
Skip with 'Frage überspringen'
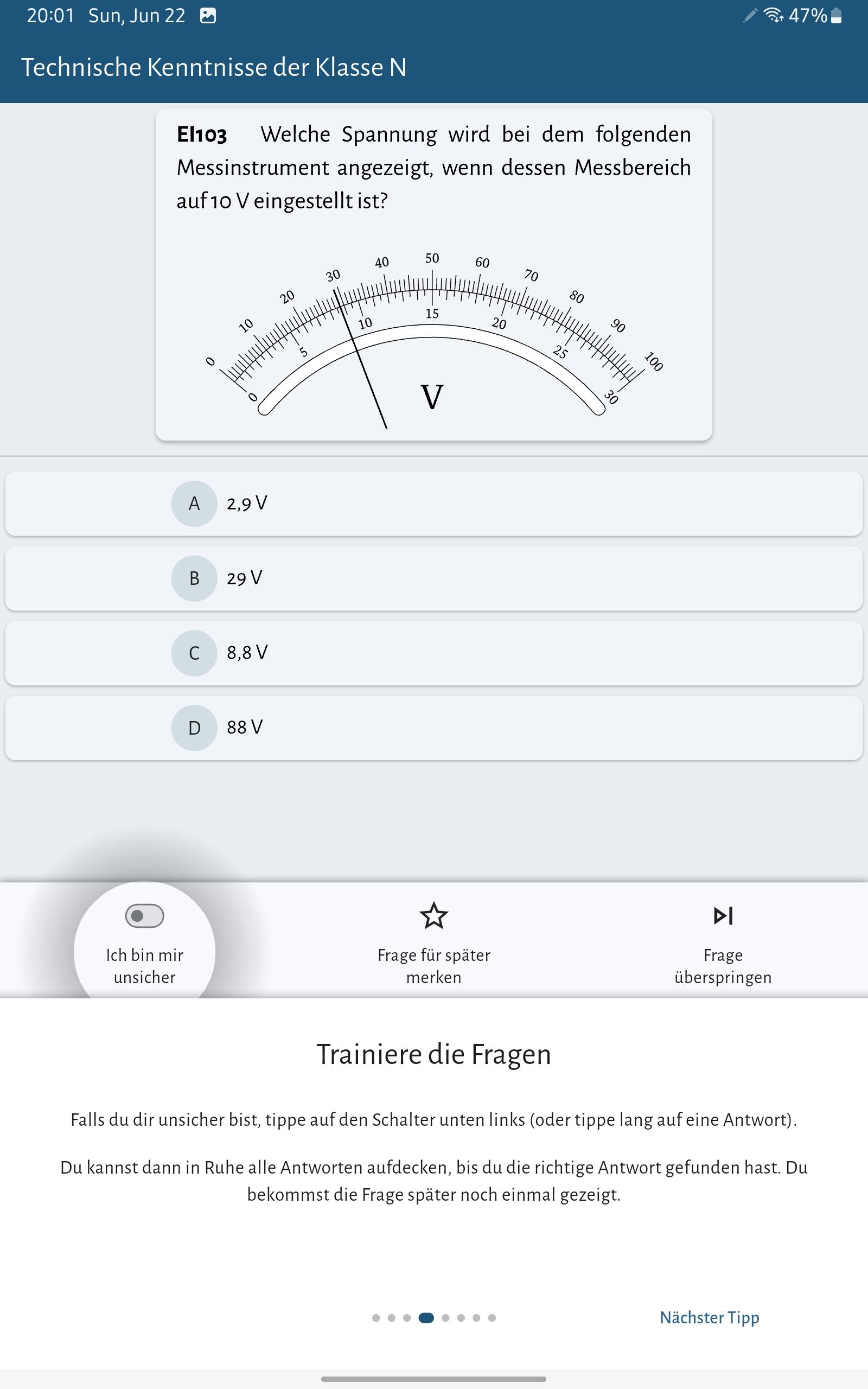coord(723,915)
